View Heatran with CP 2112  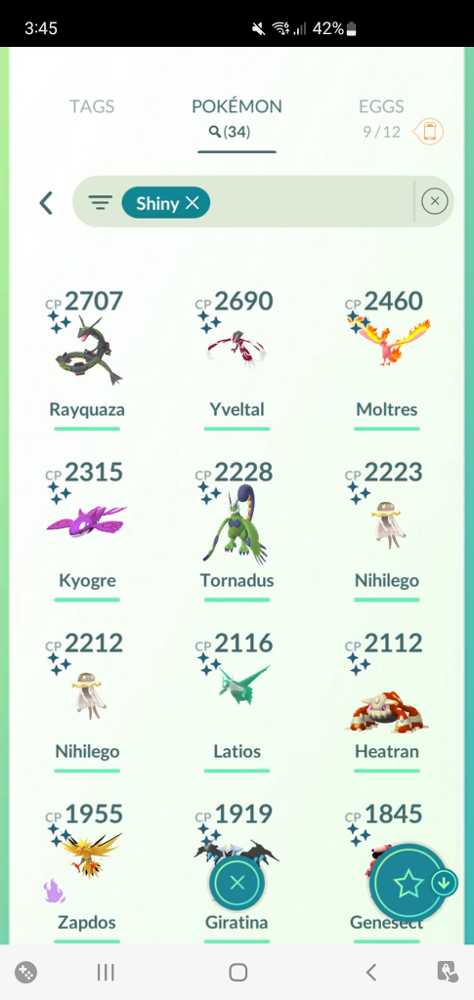pyautogui.click(x=387, y=701)
